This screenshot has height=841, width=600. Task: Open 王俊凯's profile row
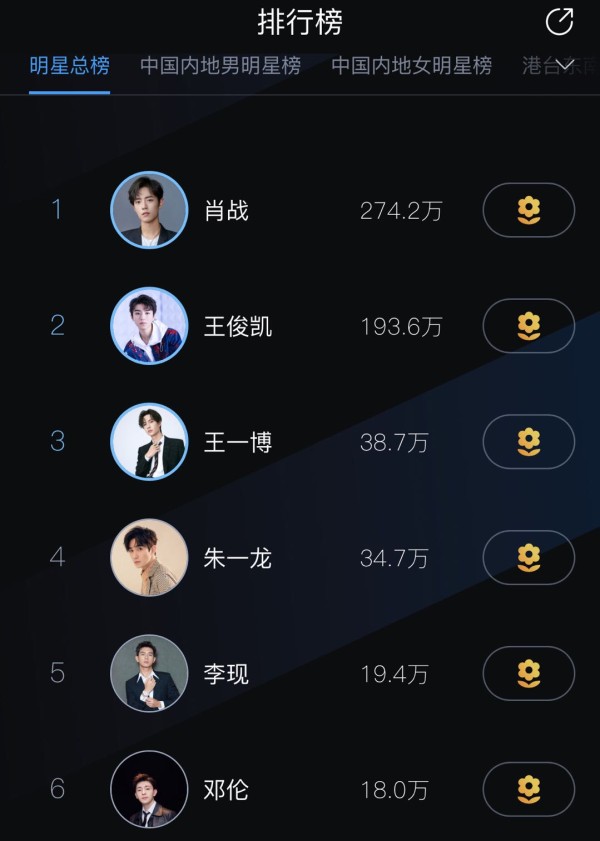point(237,326)
